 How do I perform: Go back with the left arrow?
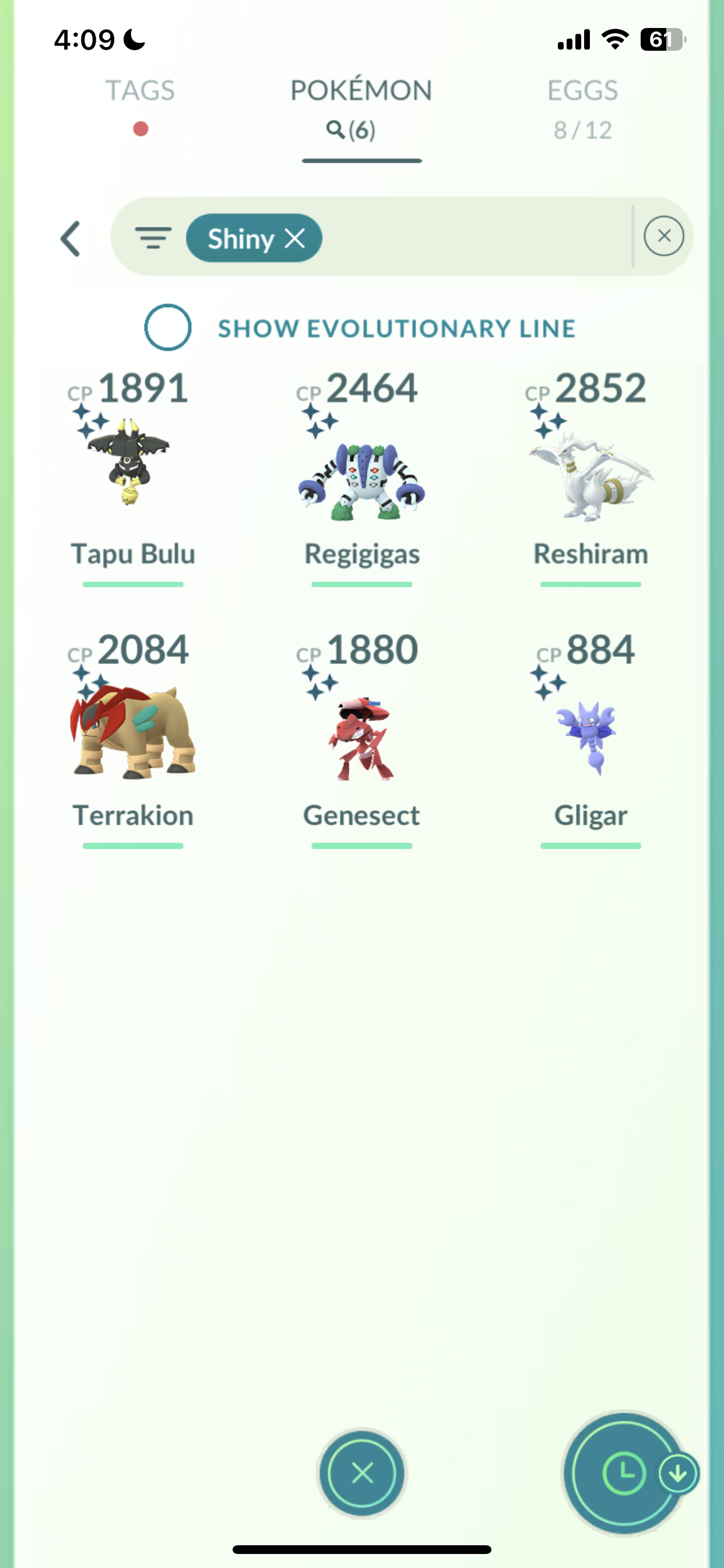(x=71, y=239)
